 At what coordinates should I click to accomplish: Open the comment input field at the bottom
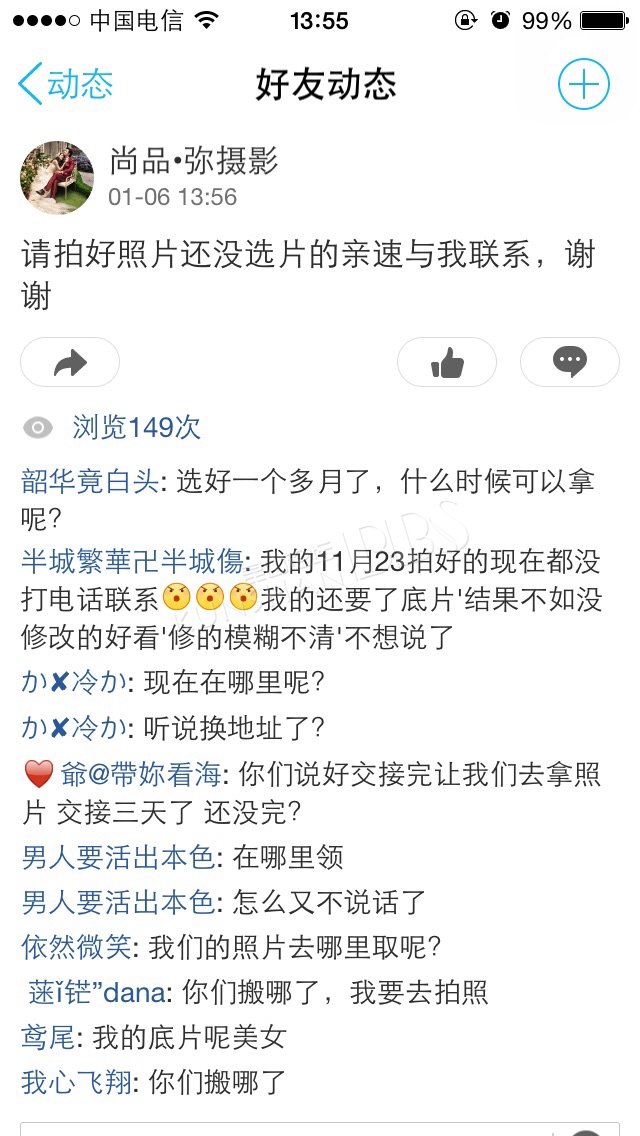tap(320, 1129)
